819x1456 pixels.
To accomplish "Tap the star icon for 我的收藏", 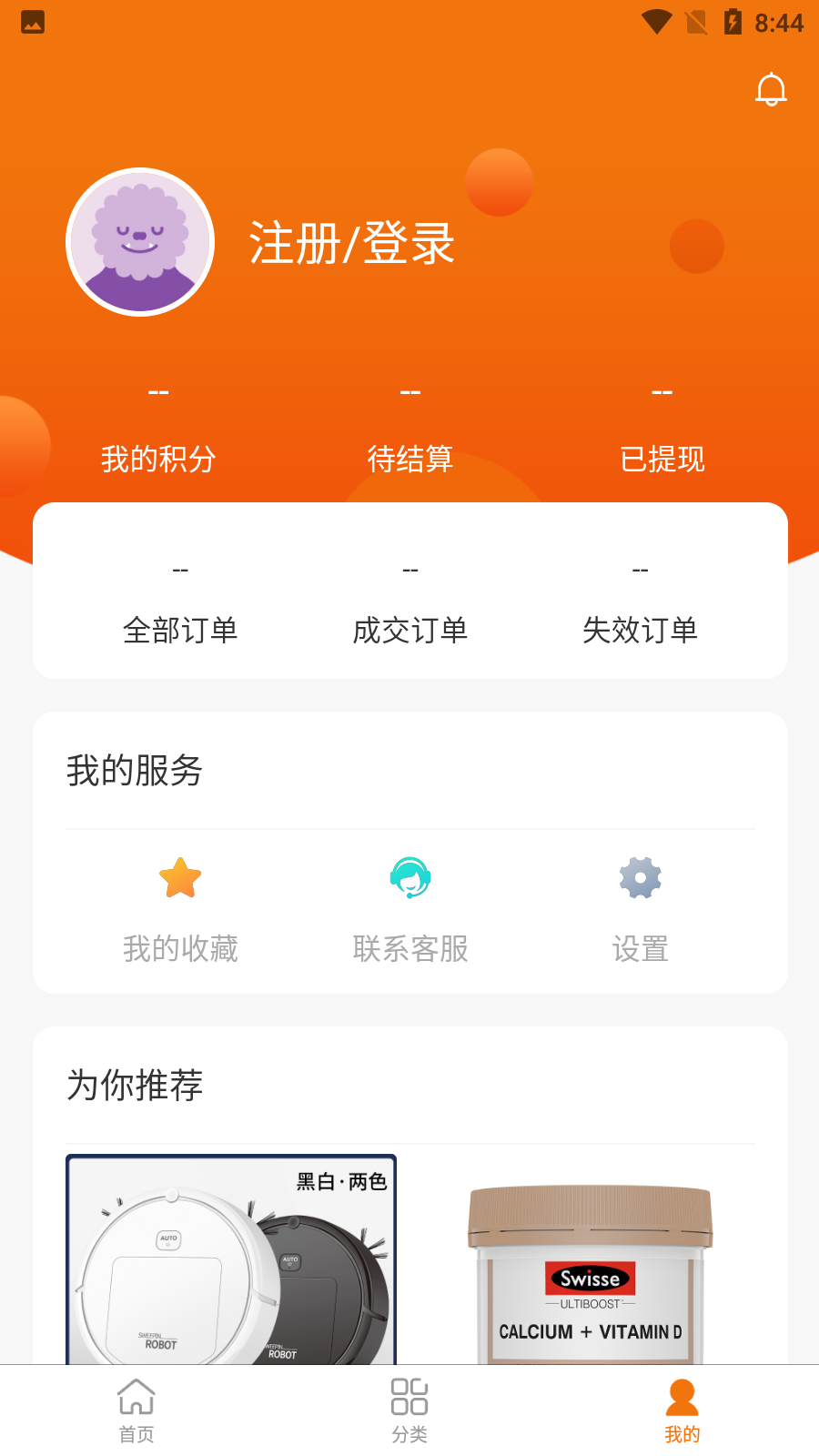I will click(179, 877).
